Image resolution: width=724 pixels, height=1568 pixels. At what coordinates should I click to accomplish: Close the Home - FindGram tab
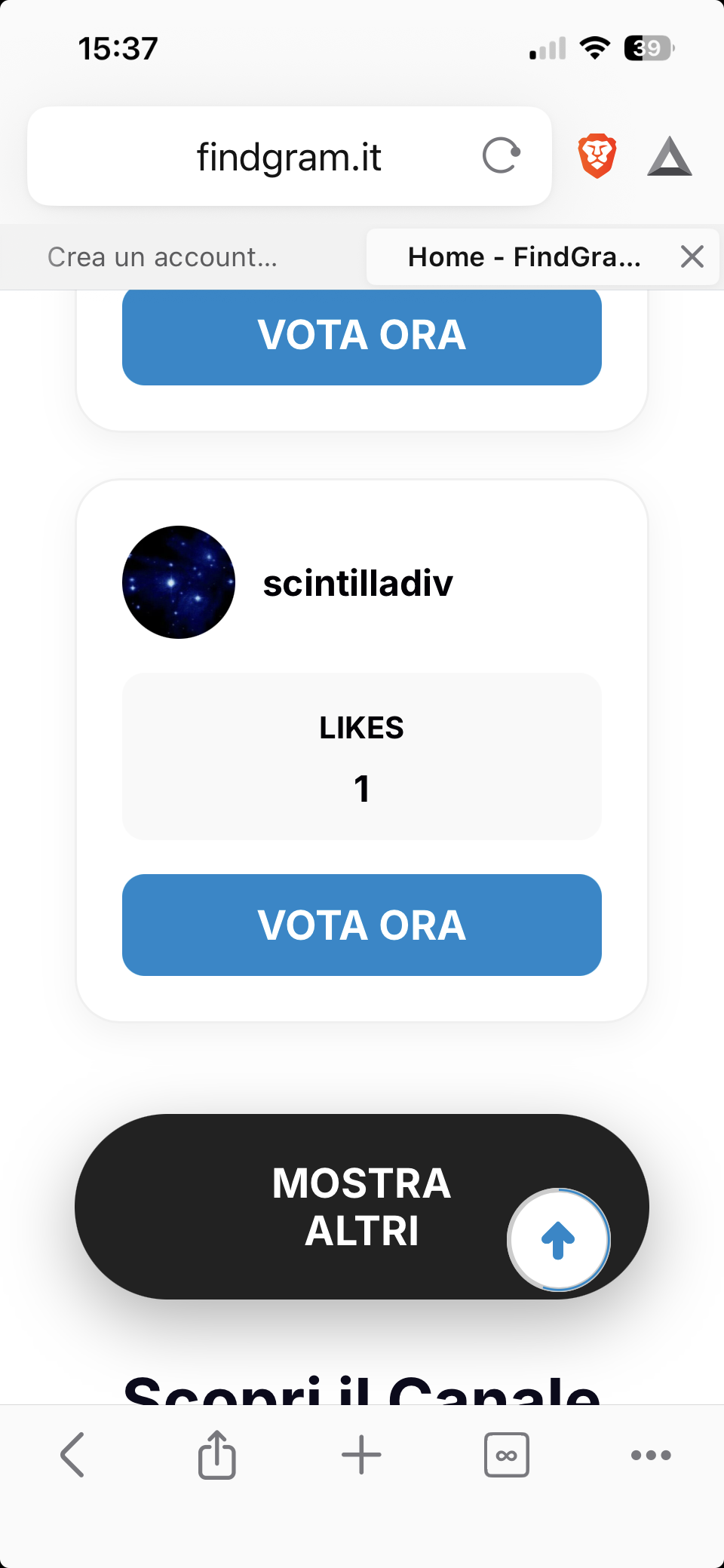[692, 257]
